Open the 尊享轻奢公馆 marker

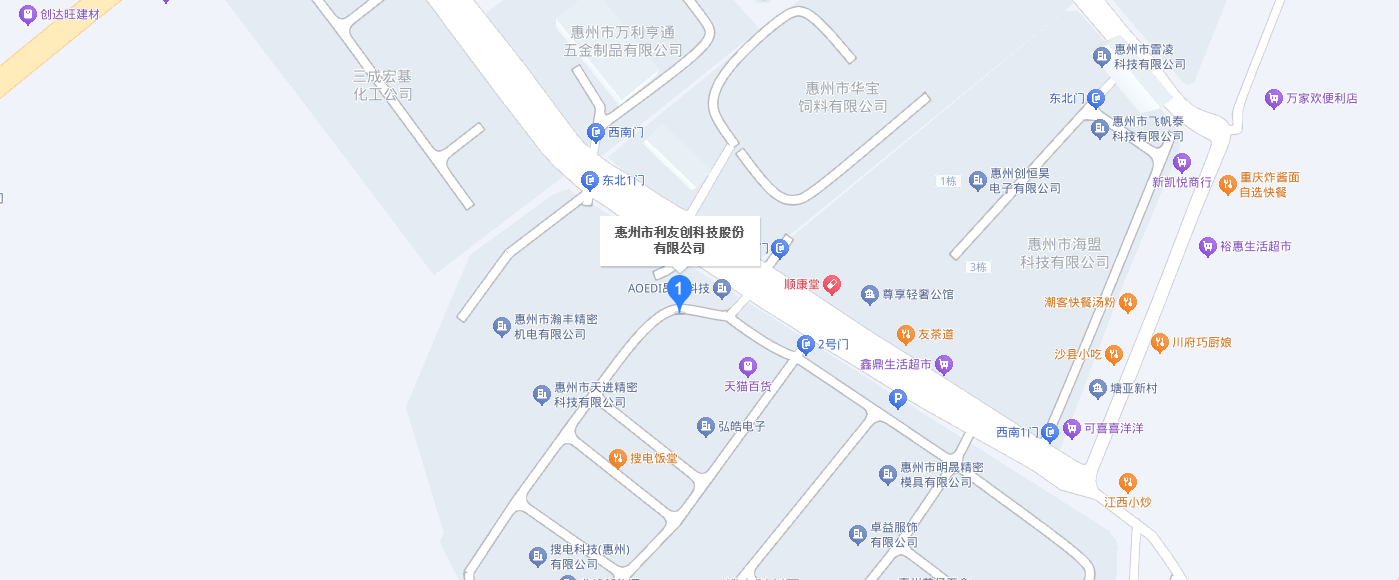(869, 294)
